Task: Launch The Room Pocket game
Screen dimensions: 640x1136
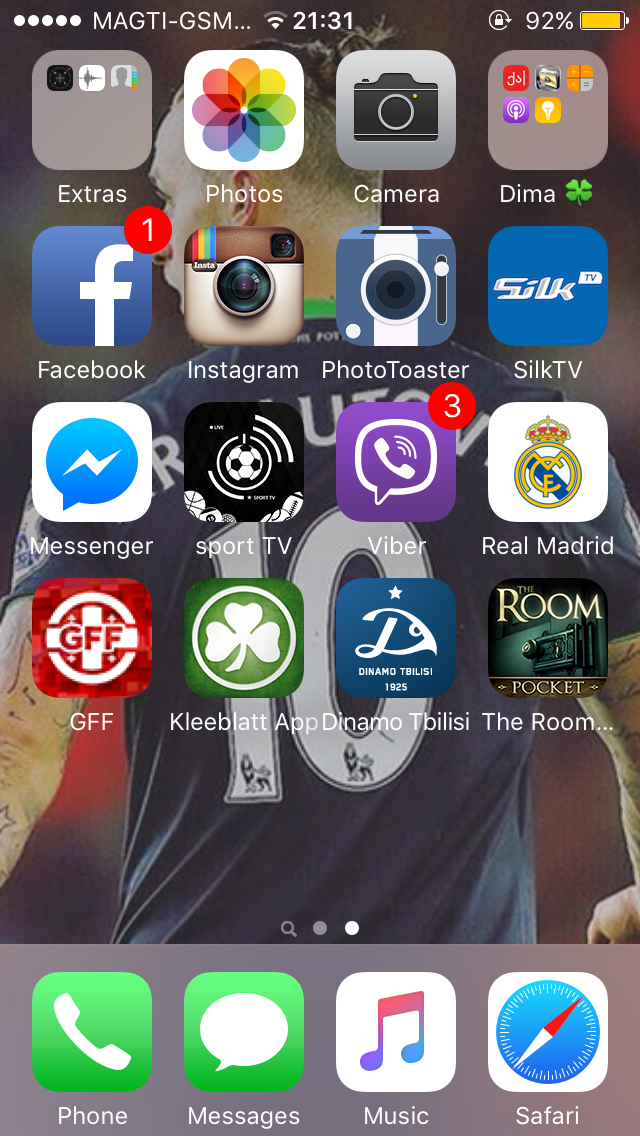Action: coord(548,638)
